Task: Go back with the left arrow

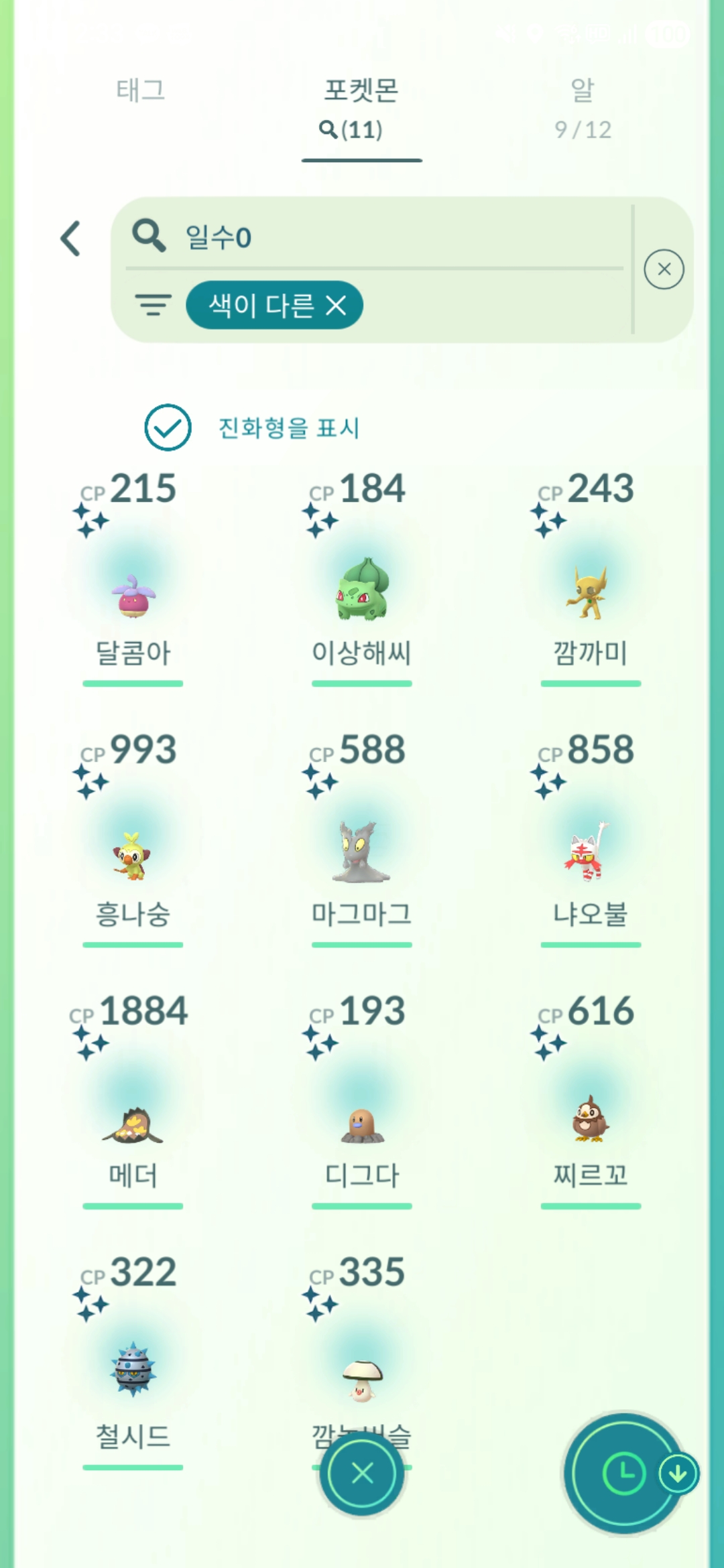Action: 71,239
